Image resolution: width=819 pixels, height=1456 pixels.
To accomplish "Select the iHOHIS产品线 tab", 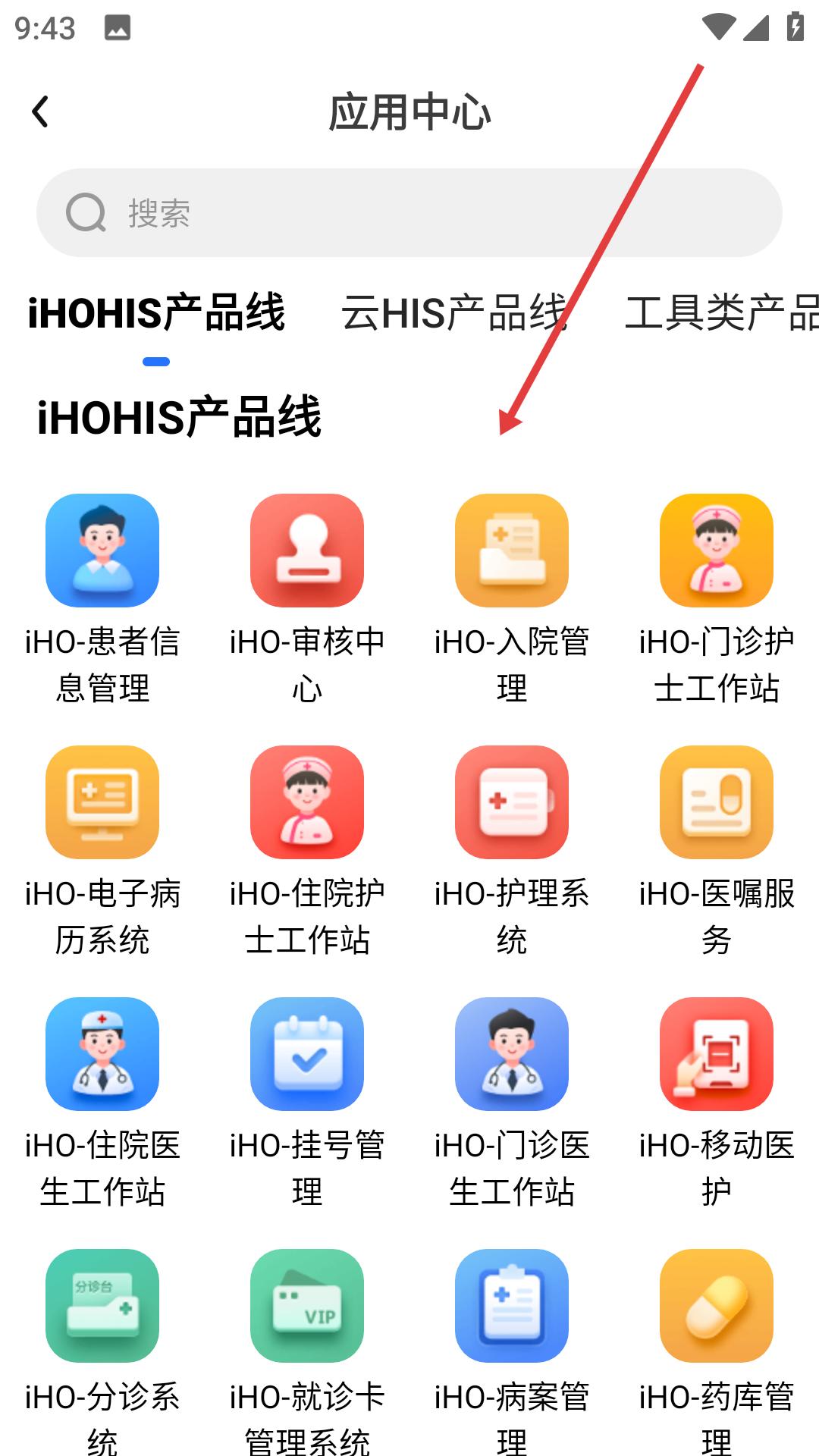I will pos(156,312).
